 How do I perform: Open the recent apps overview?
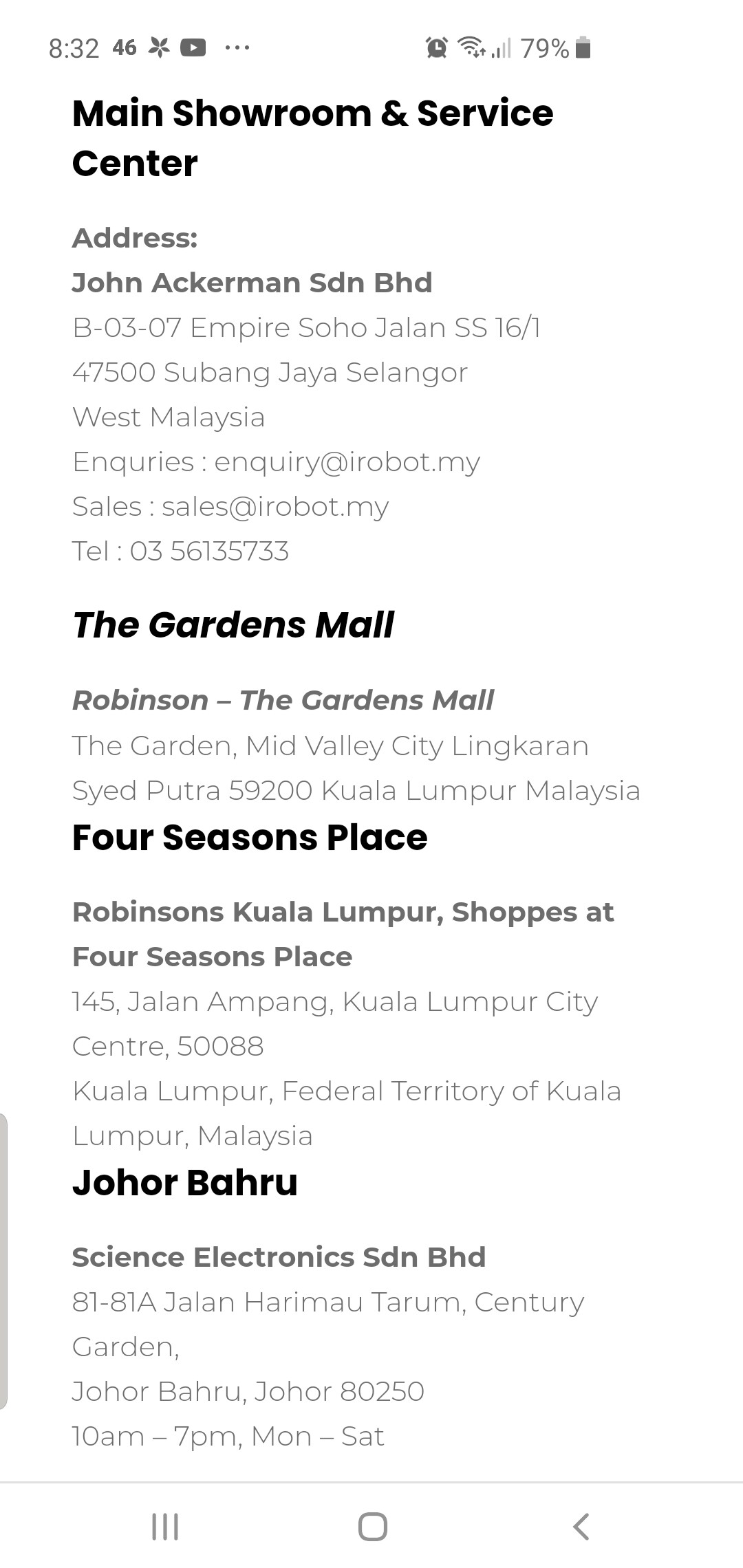[x=165, y=1526]
